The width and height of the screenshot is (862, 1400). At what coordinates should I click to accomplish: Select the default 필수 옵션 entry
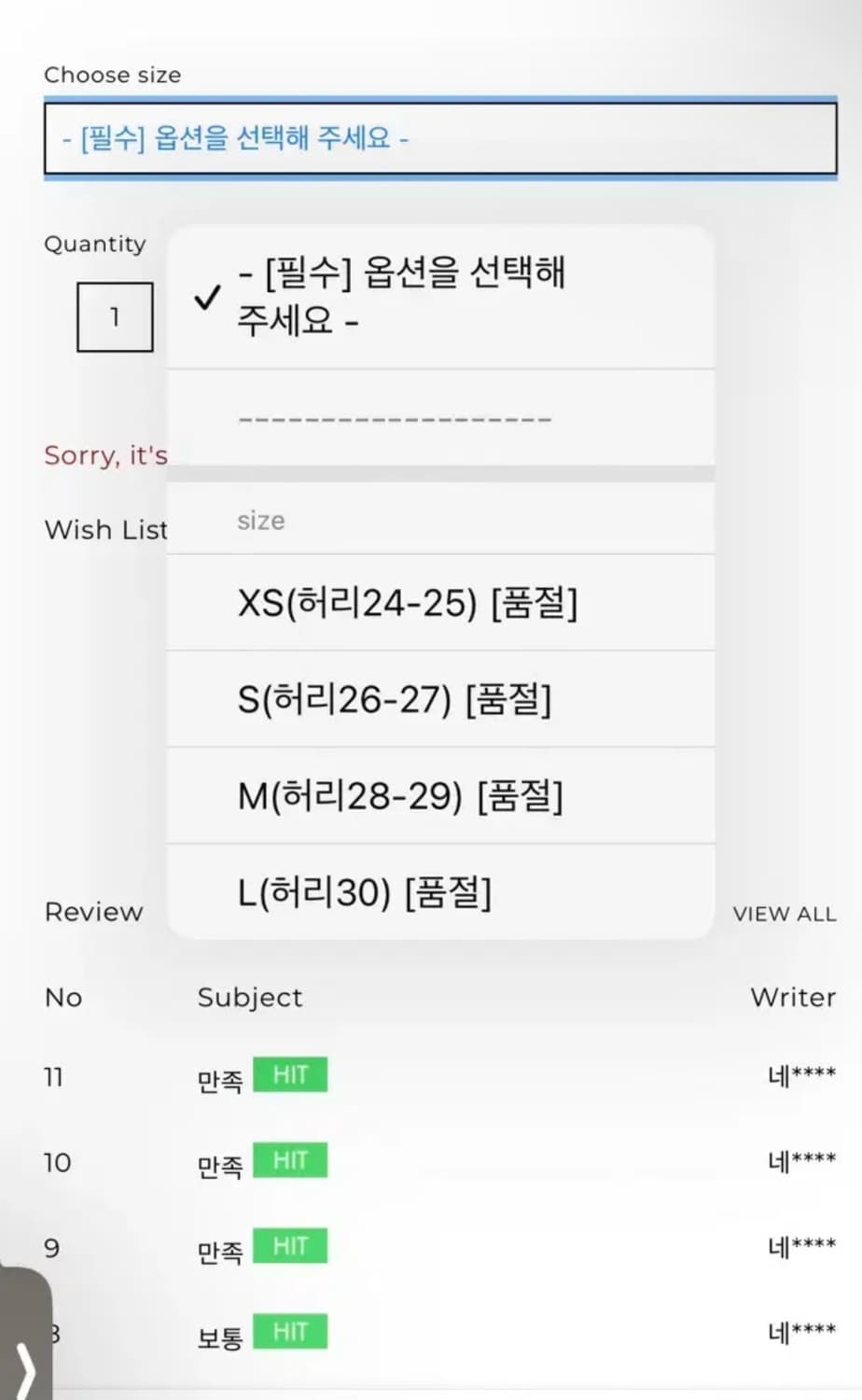(x=401, y=297)
